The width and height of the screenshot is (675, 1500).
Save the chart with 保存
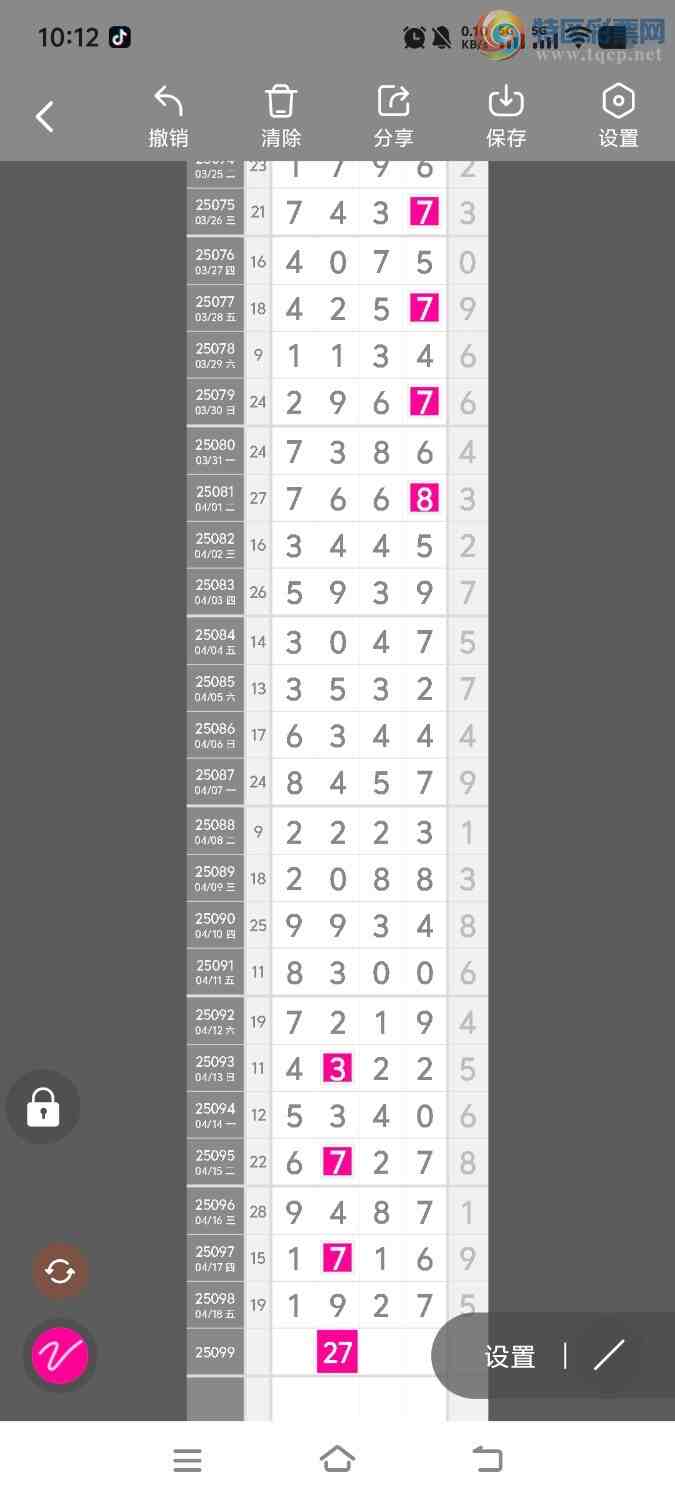[x=506, y=117]
